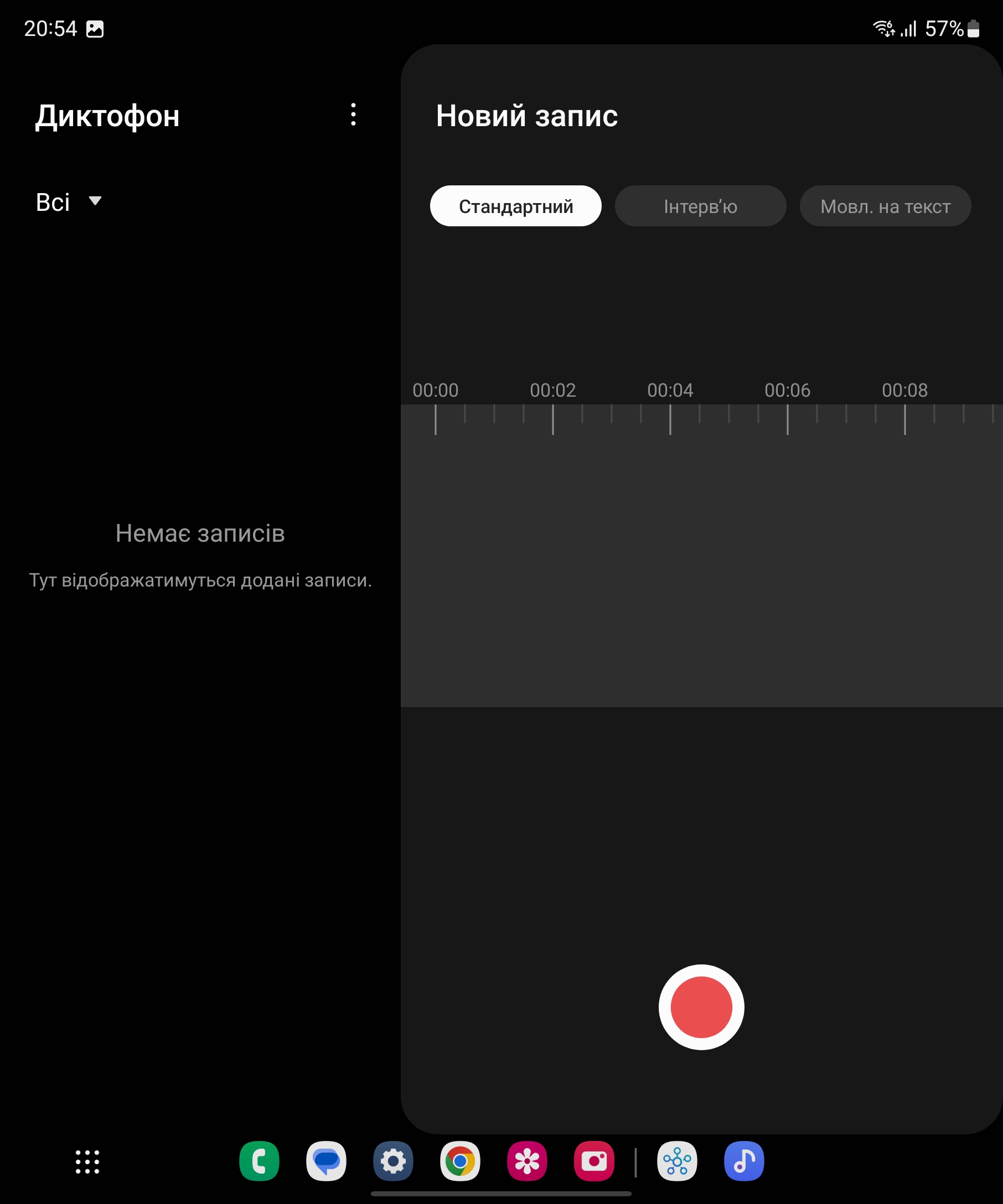This screenshot has height=1204, width=1003.
Task: Open the purple music note app
Action: (744, 1161)
